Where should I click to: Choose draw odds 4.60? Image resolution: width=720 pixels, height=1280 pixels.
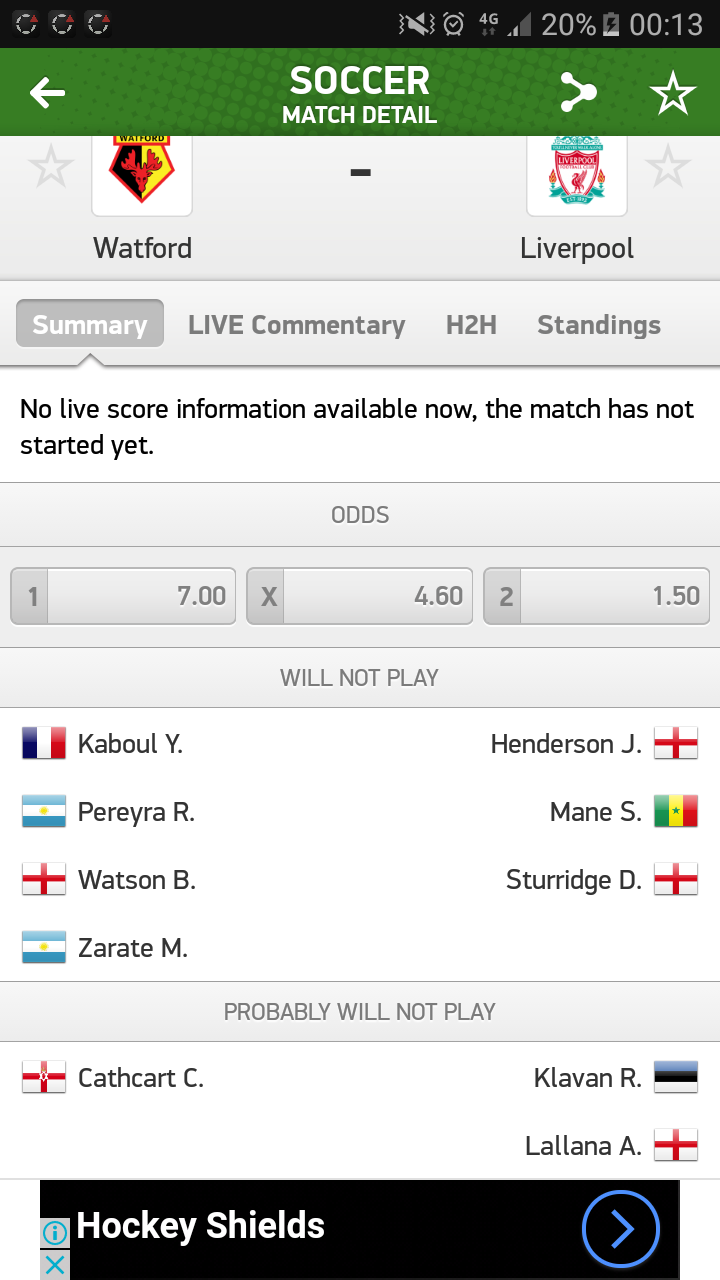(360, 596)
